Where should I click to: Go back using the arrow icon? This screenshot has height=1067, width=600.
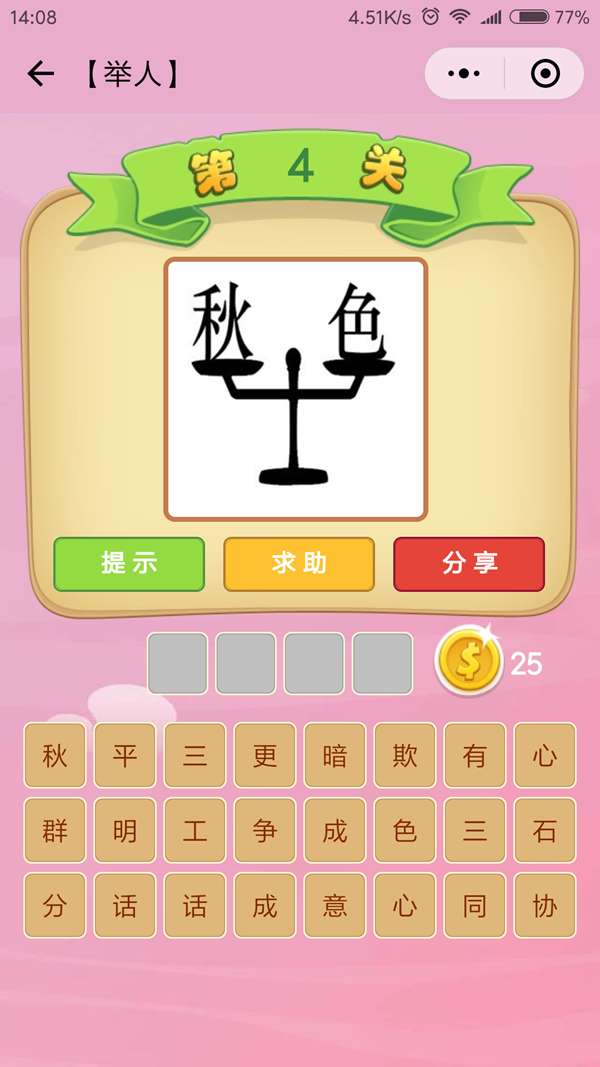[40, 74]
